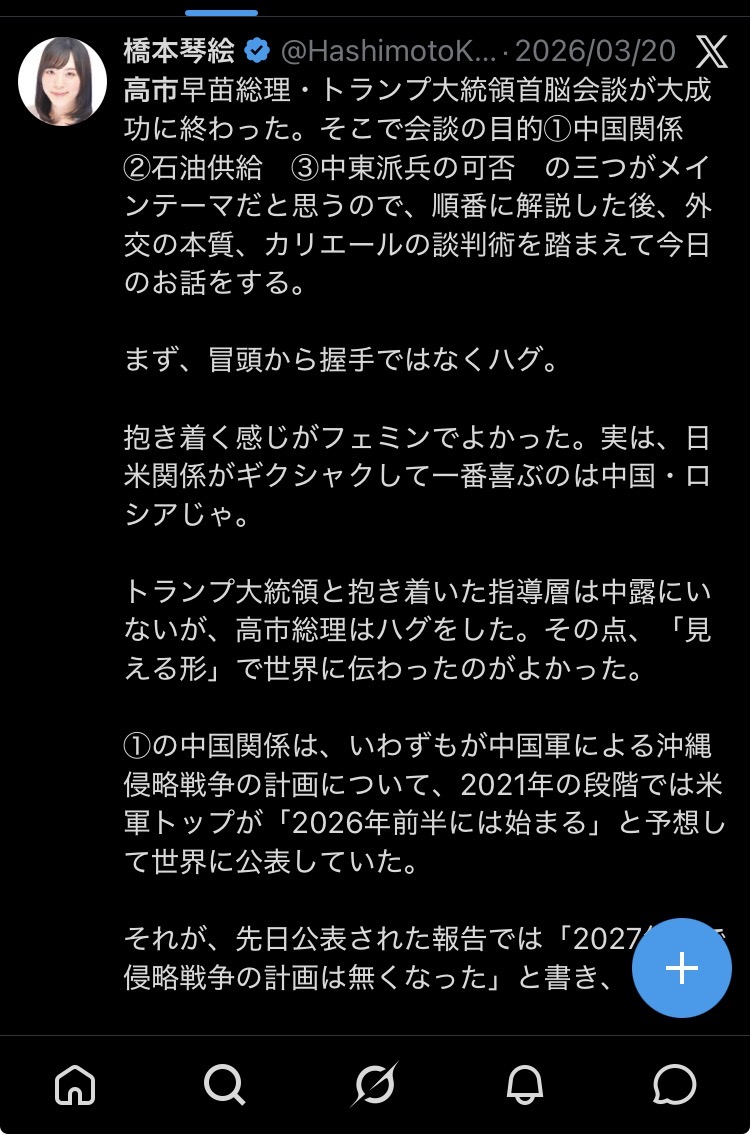This screenshot has width=750, height=1134.
Task: Compose a new post with the plus button
Action: 681,968
